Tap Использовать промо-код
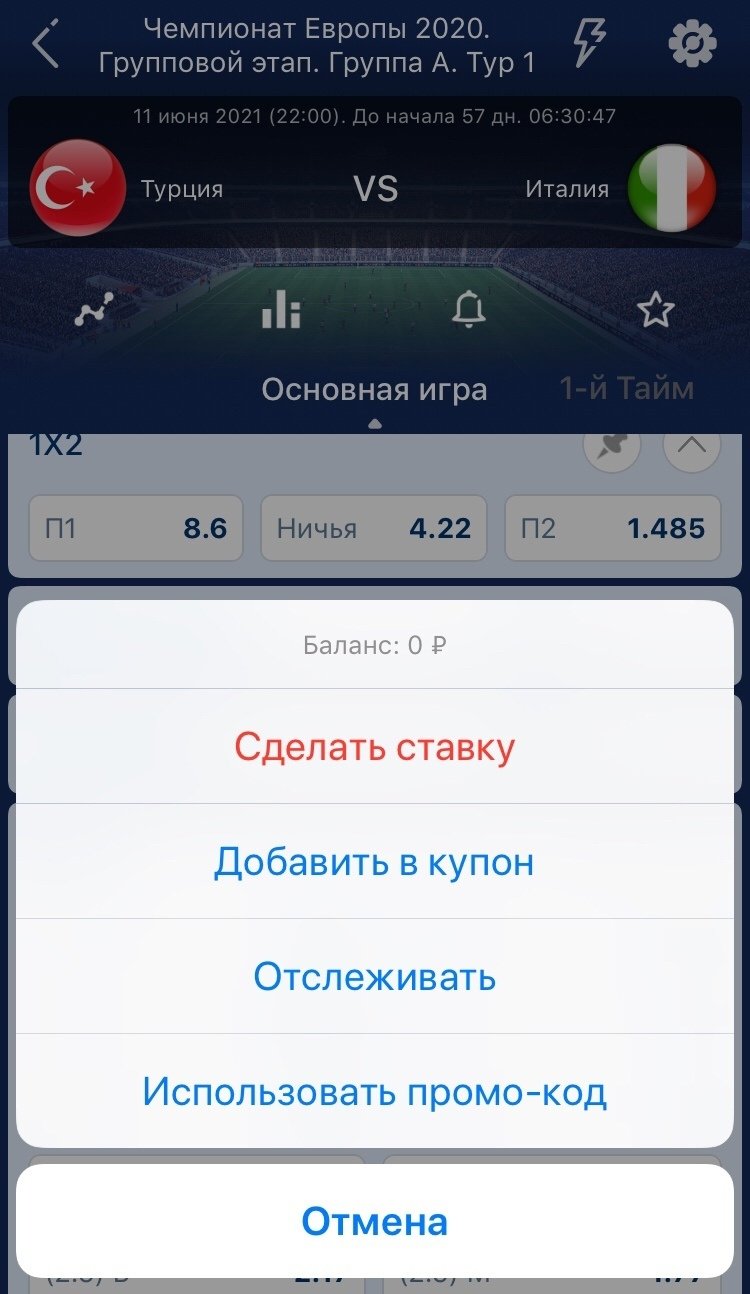The image size is (750, 1294). pyautogui.click(x=374, y=1091)
